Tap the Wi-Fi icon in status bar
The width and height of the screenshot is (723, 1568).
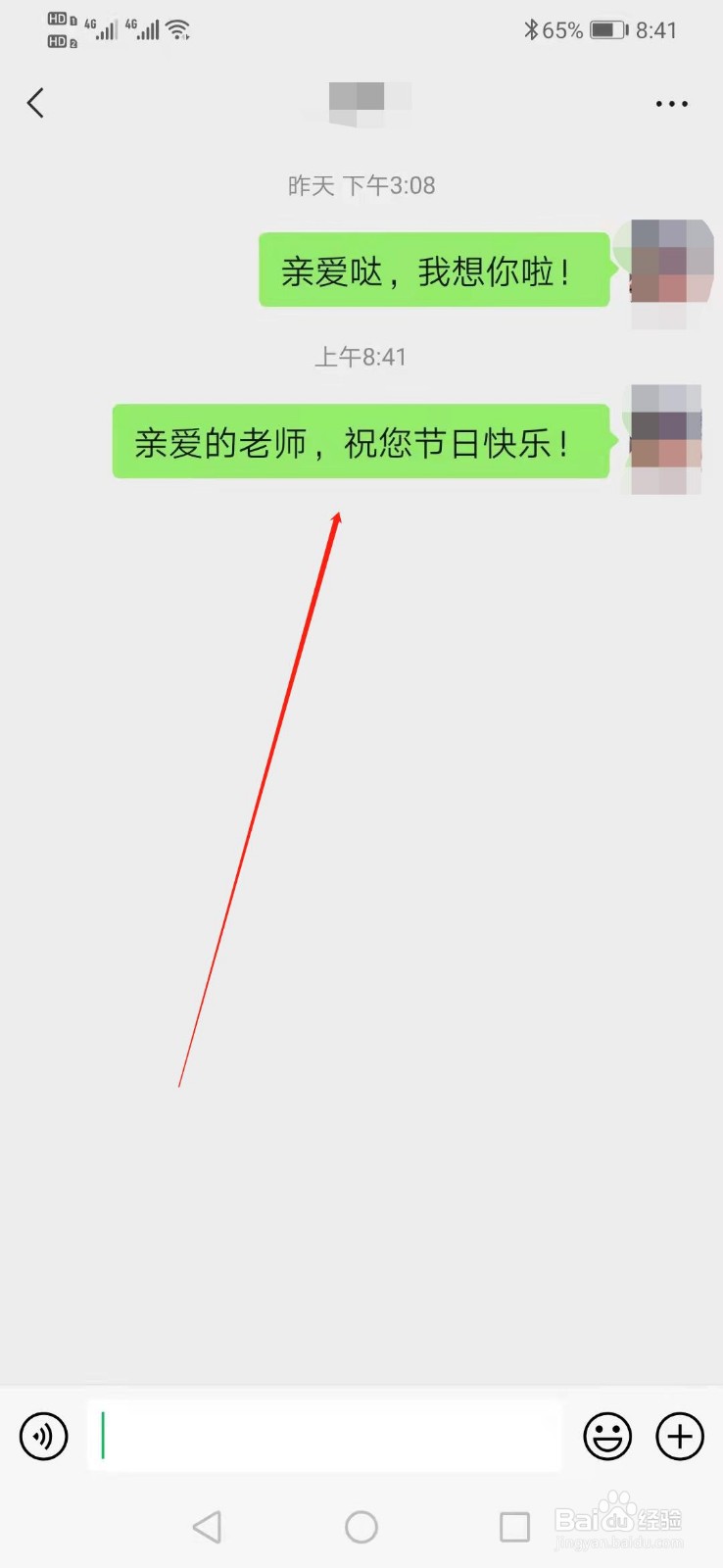(177, 27)
